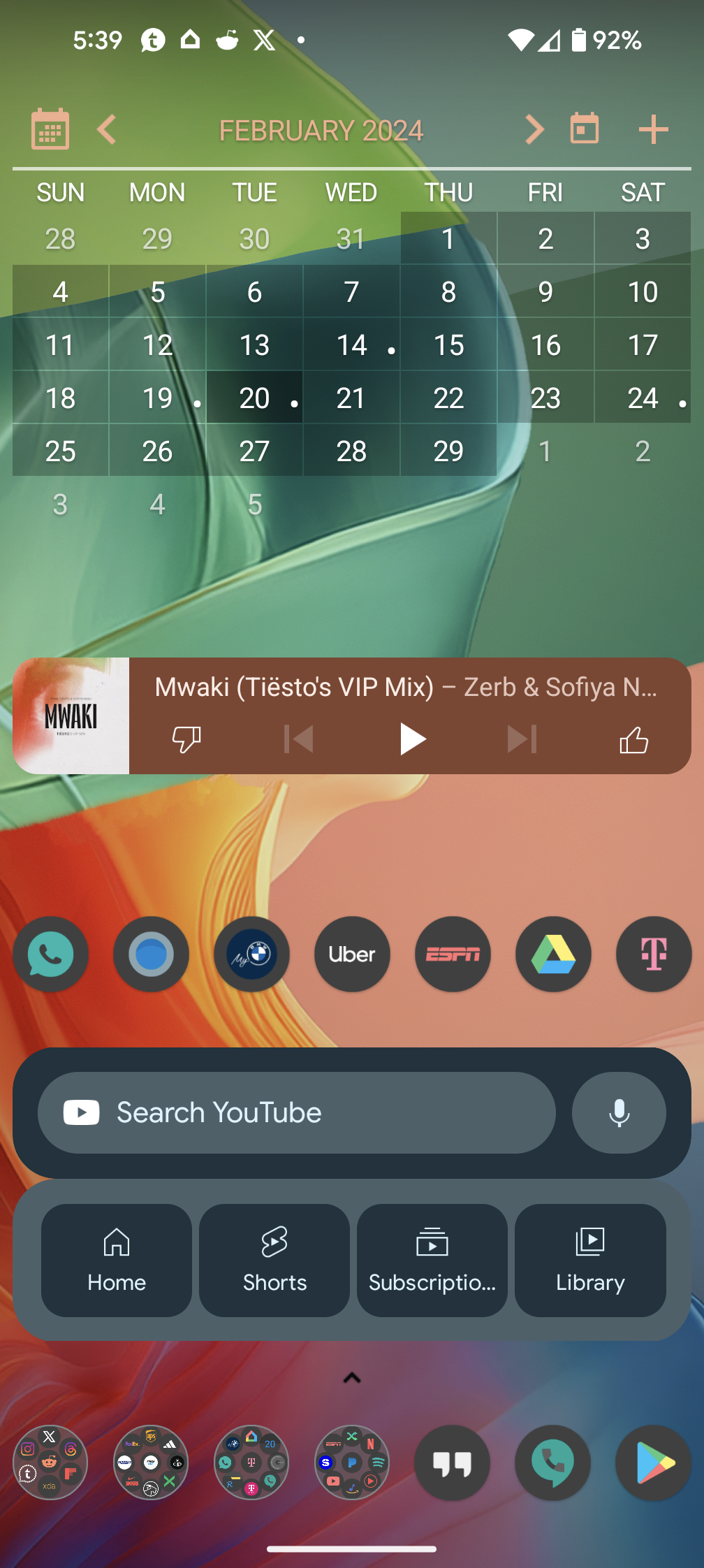This screenshot has width=704, height=1568.
Task: Select February 20 in the calendar
Action: 254,398
